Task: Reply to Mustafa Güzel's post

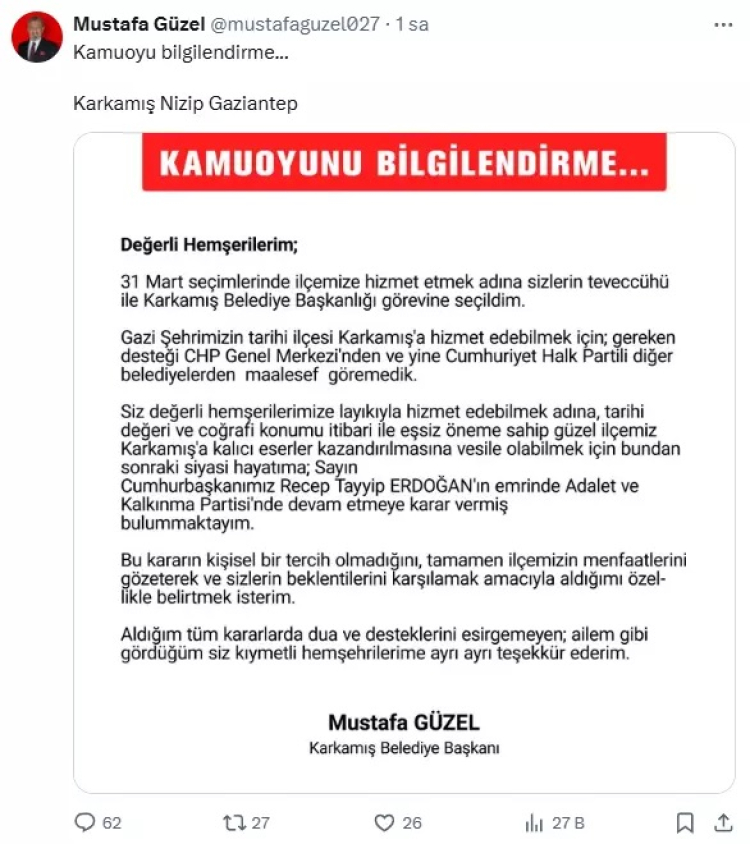Action: (x=86, y=822)
